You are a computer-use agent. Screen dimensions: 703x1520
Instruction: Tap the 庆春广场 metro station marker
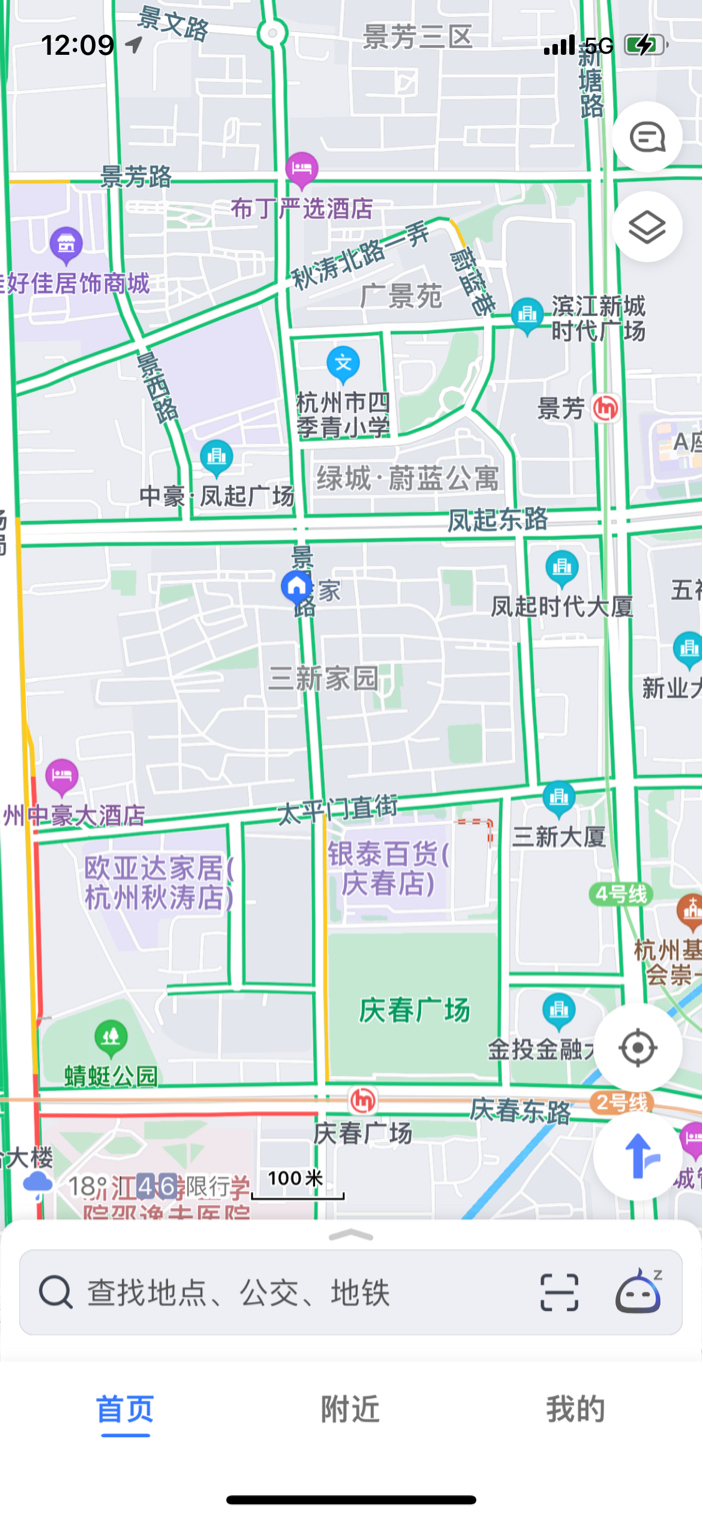[363, 1101]
